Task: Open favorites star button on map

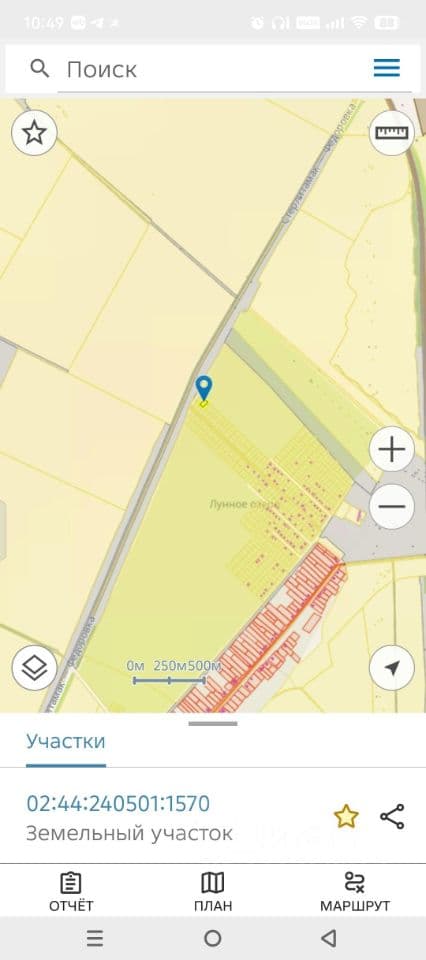Action: [34, 132]
